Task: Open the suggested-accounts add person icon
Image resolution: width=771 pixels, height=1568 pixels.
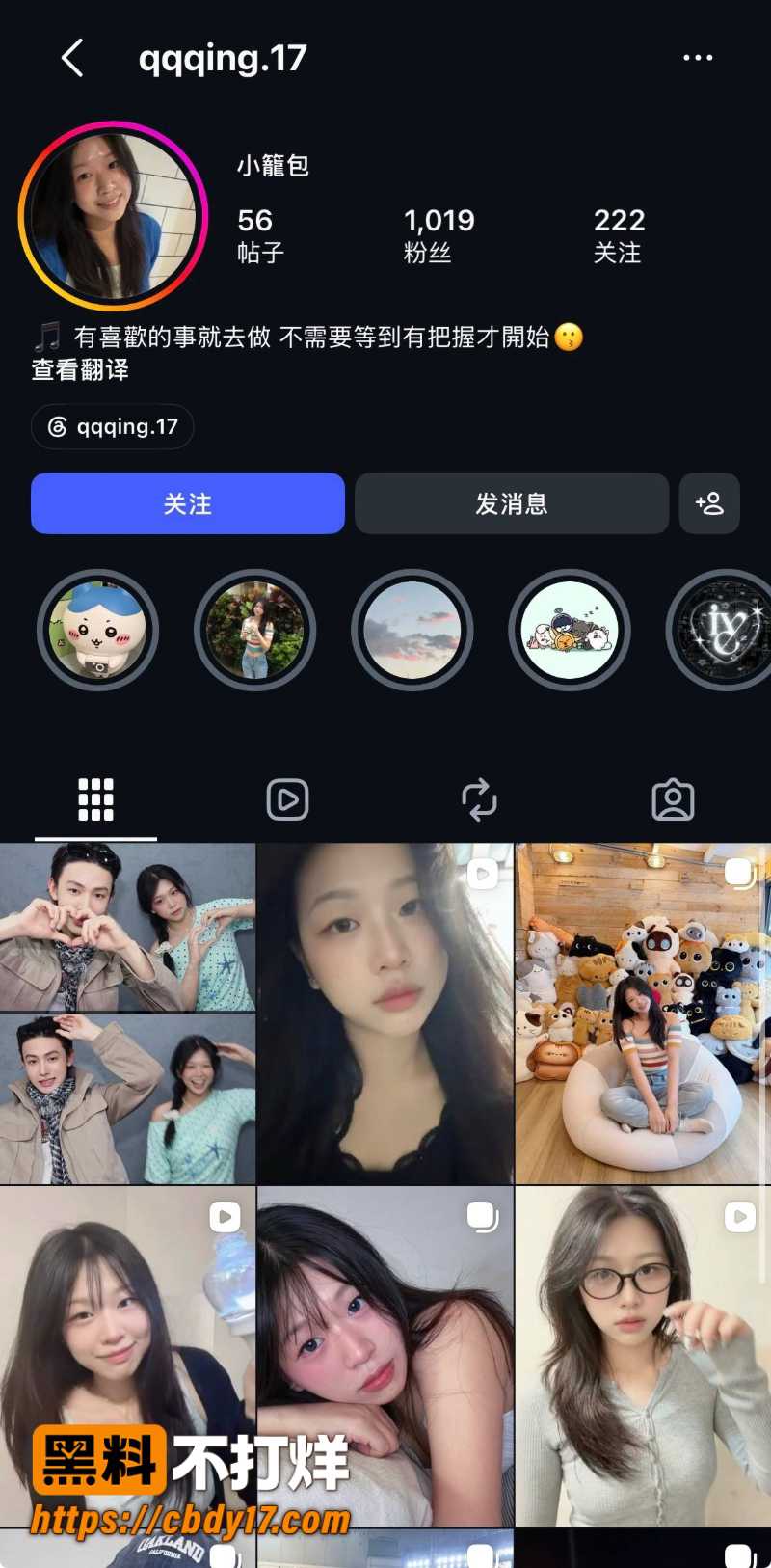Action: tap(709, 503)
